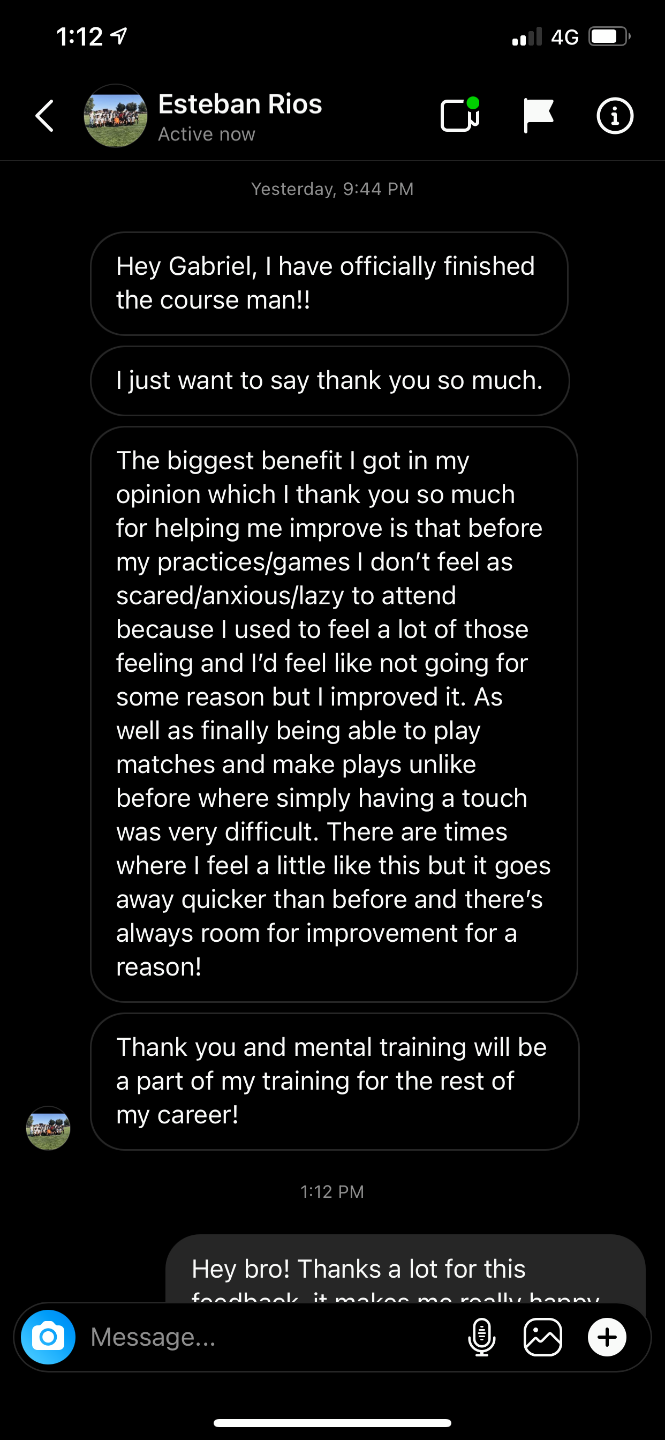Viewport: 665px width, 1440px height.
Task: View Esteban's avatar beside his last message
Action: (48, 1128)
